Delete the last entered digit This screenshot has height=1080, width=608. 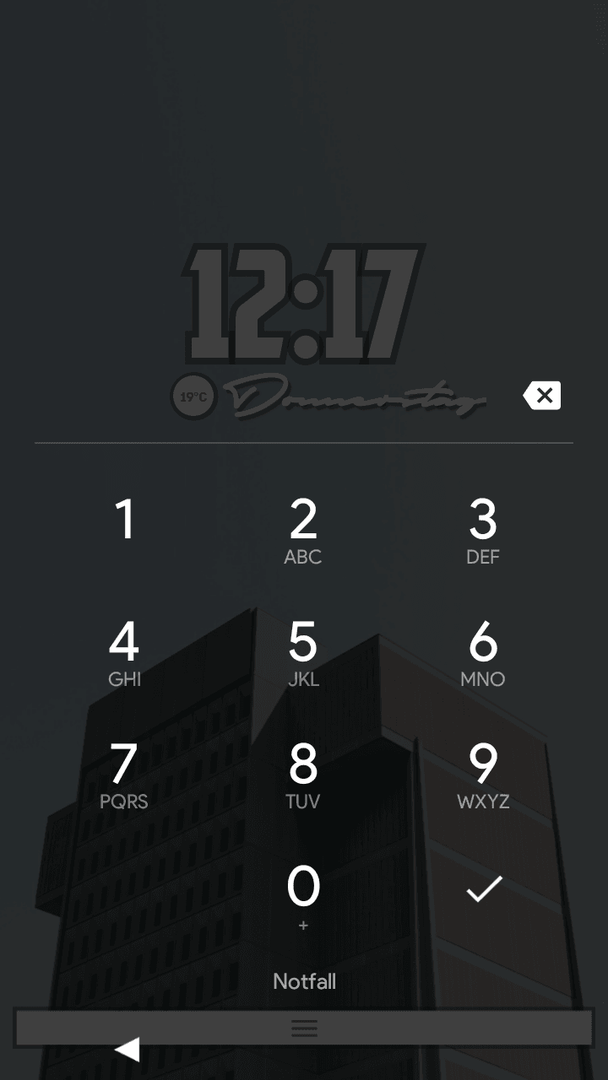click(542, 396)
